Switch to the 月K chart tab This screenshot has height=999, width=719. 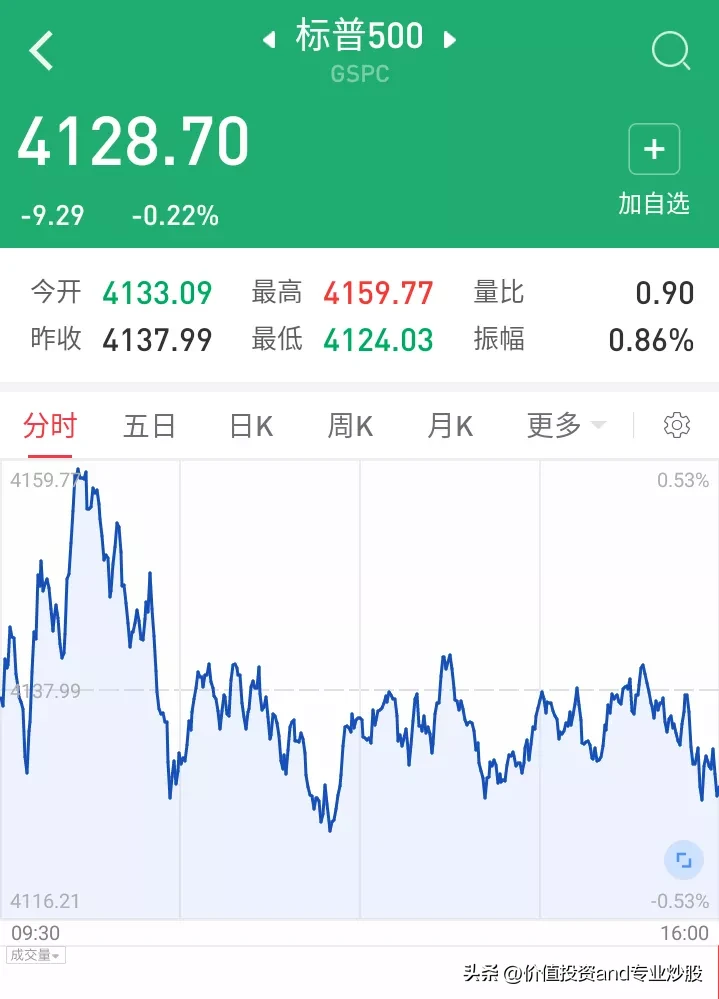tap(450, 426)
